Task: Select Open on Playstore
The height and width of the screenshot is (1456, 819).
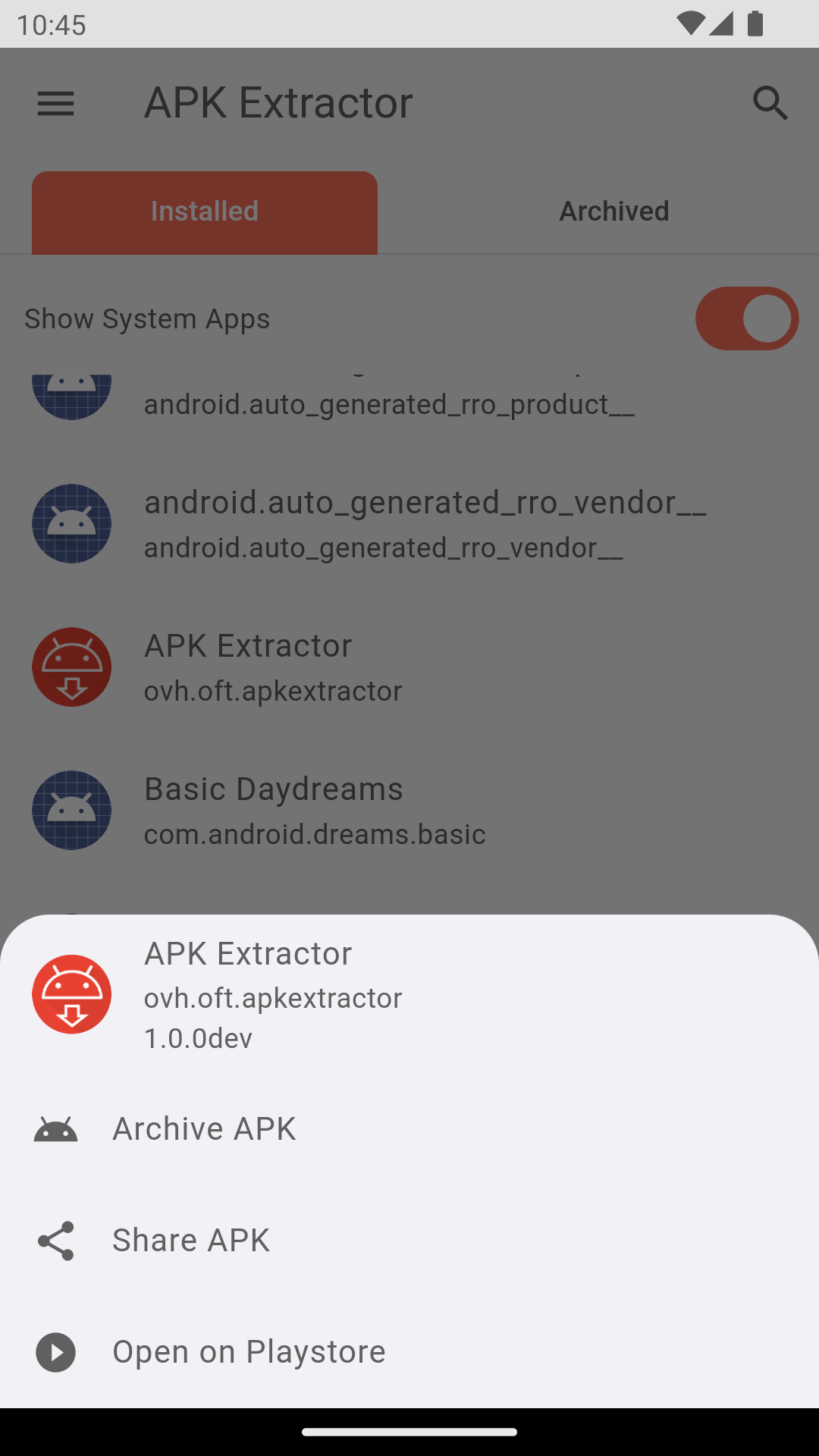Action: 248,1351
